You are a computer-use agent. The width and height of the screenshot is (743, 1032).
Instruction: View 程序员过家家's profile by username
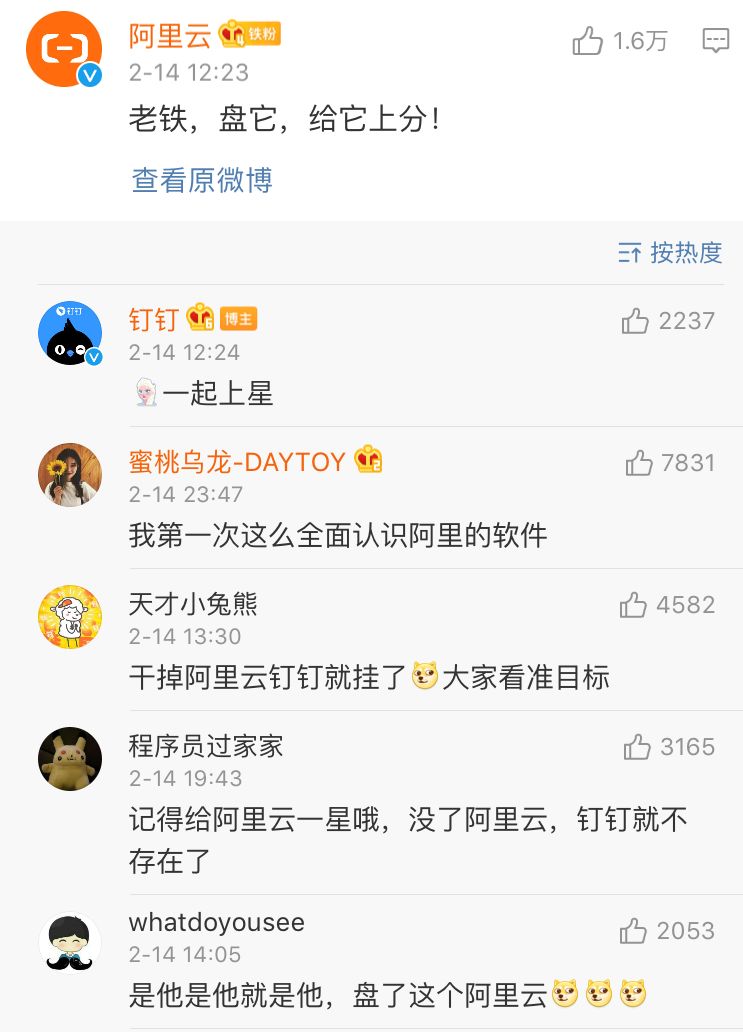(206, 745)
